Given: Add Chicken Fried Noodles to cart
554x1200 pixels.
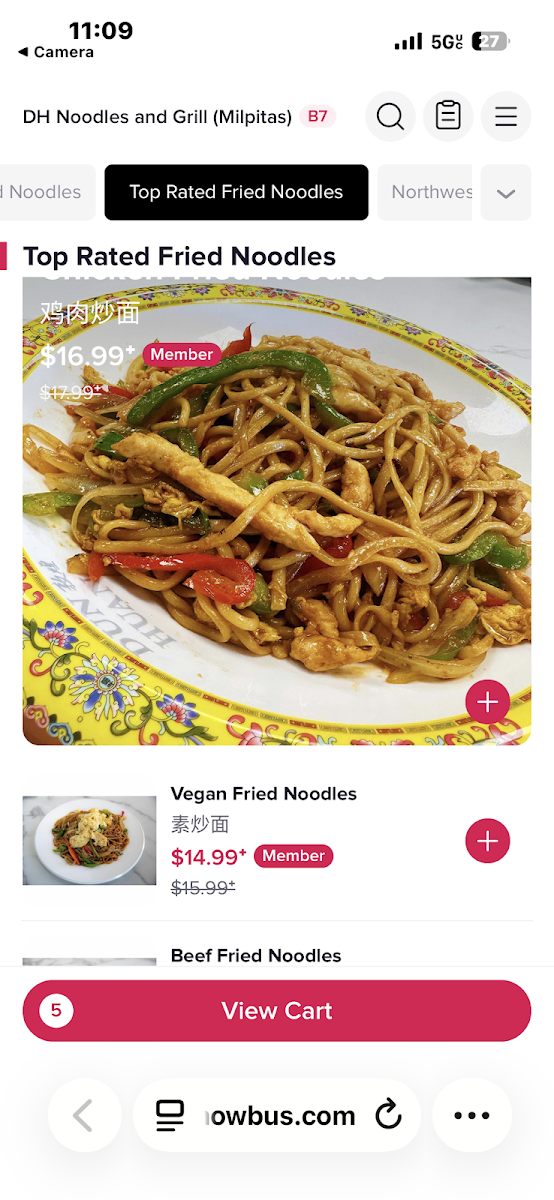Looking at the screenshot, I should coord(488,703).
